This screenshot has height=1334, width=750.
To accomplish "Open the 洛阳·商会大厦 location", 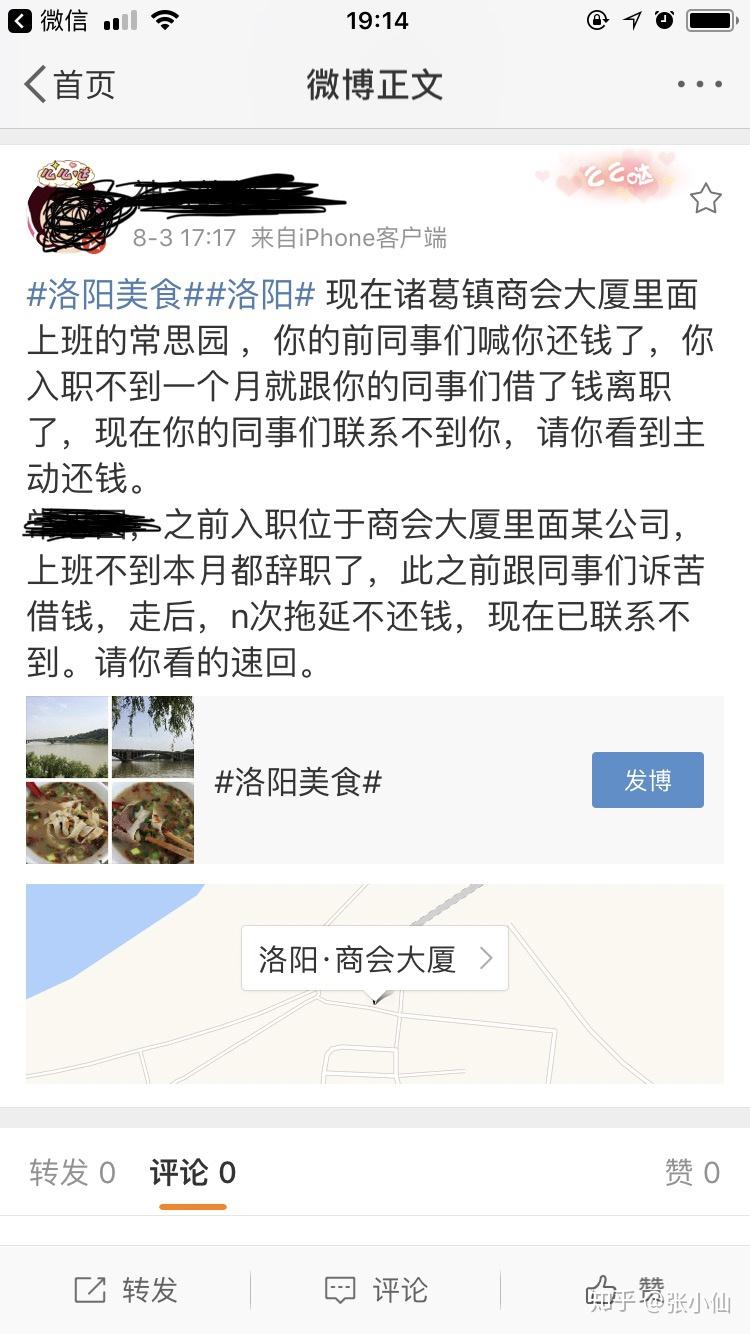I will 375,960.
